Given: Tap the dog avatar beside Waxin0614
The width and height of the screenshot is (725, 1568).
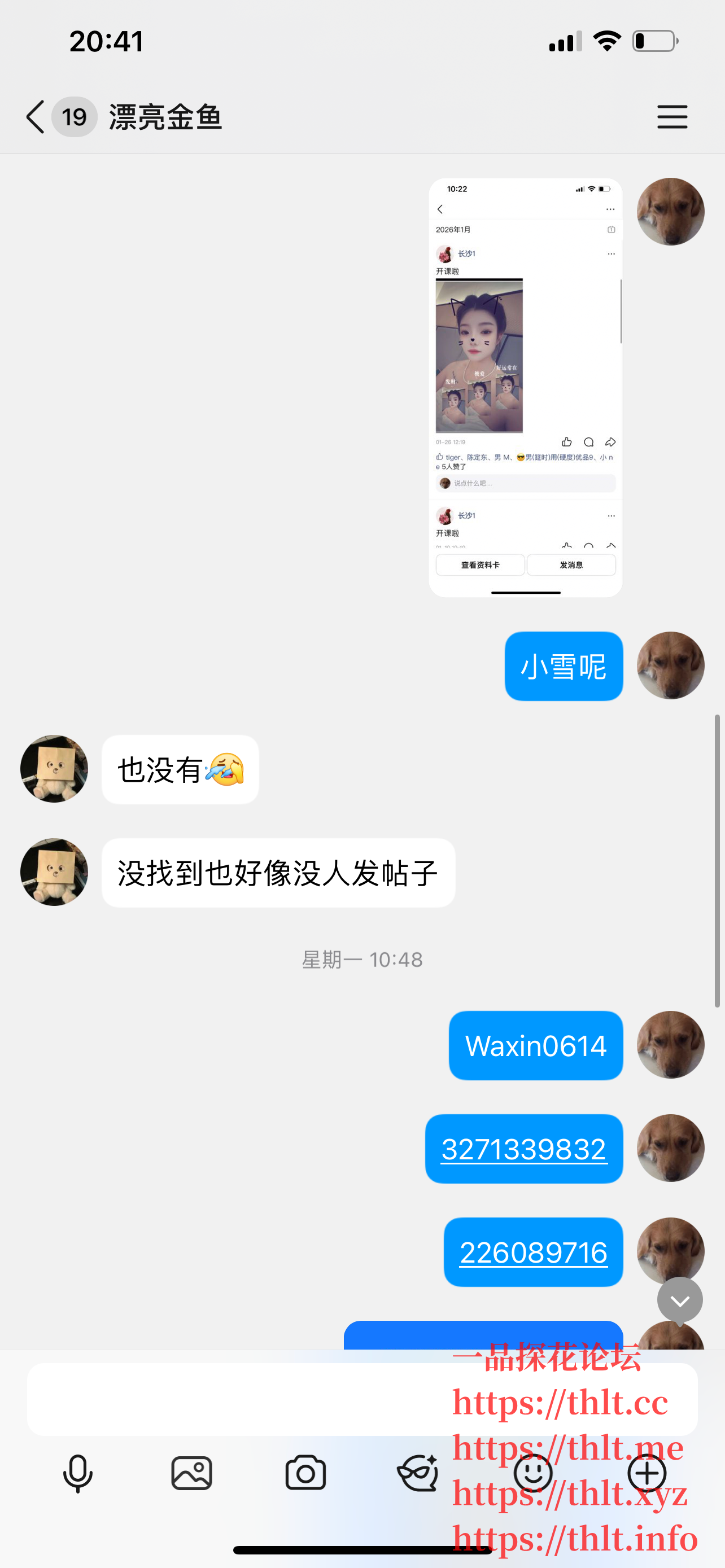Looking at the screenshot, I should (670, 1045).
